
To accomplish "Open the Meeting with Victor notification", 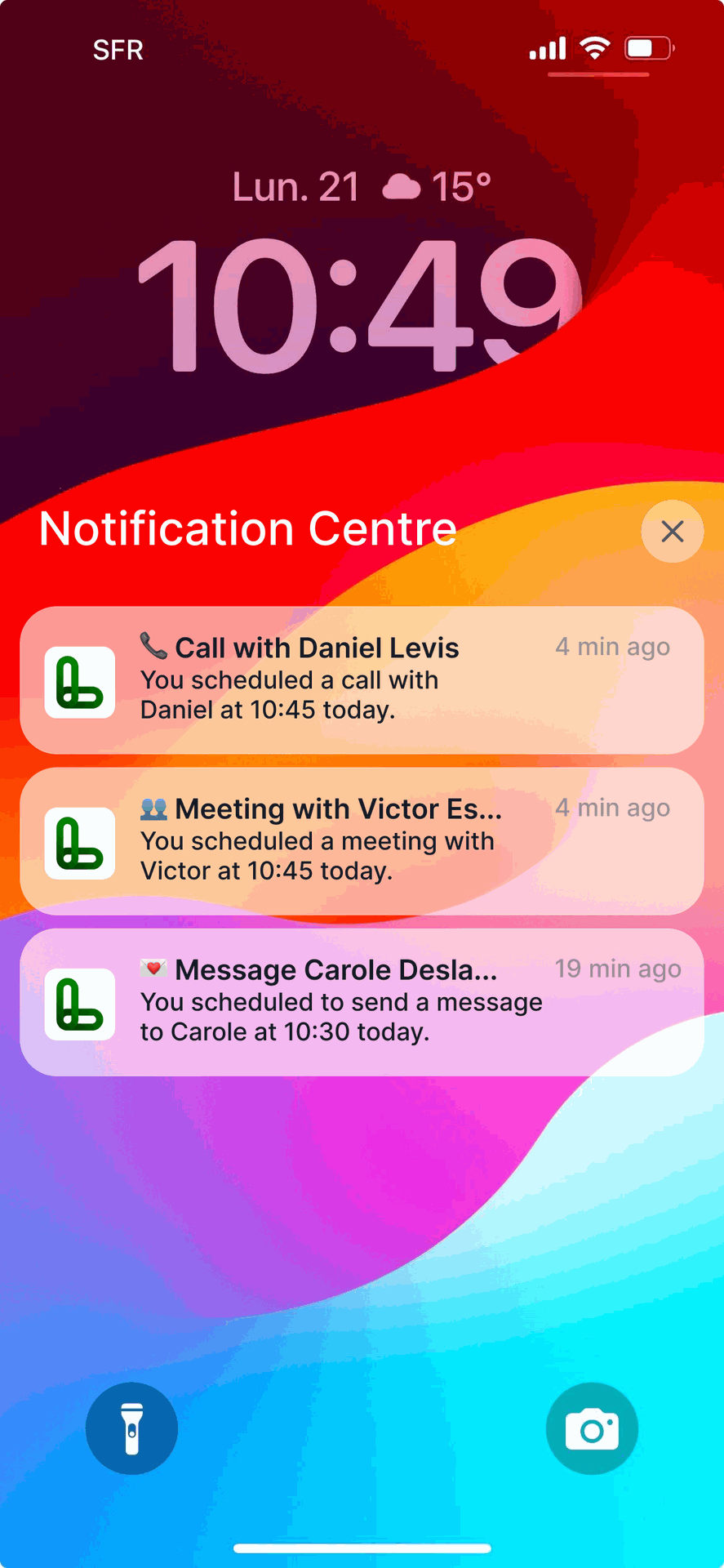I will [362, 840].
